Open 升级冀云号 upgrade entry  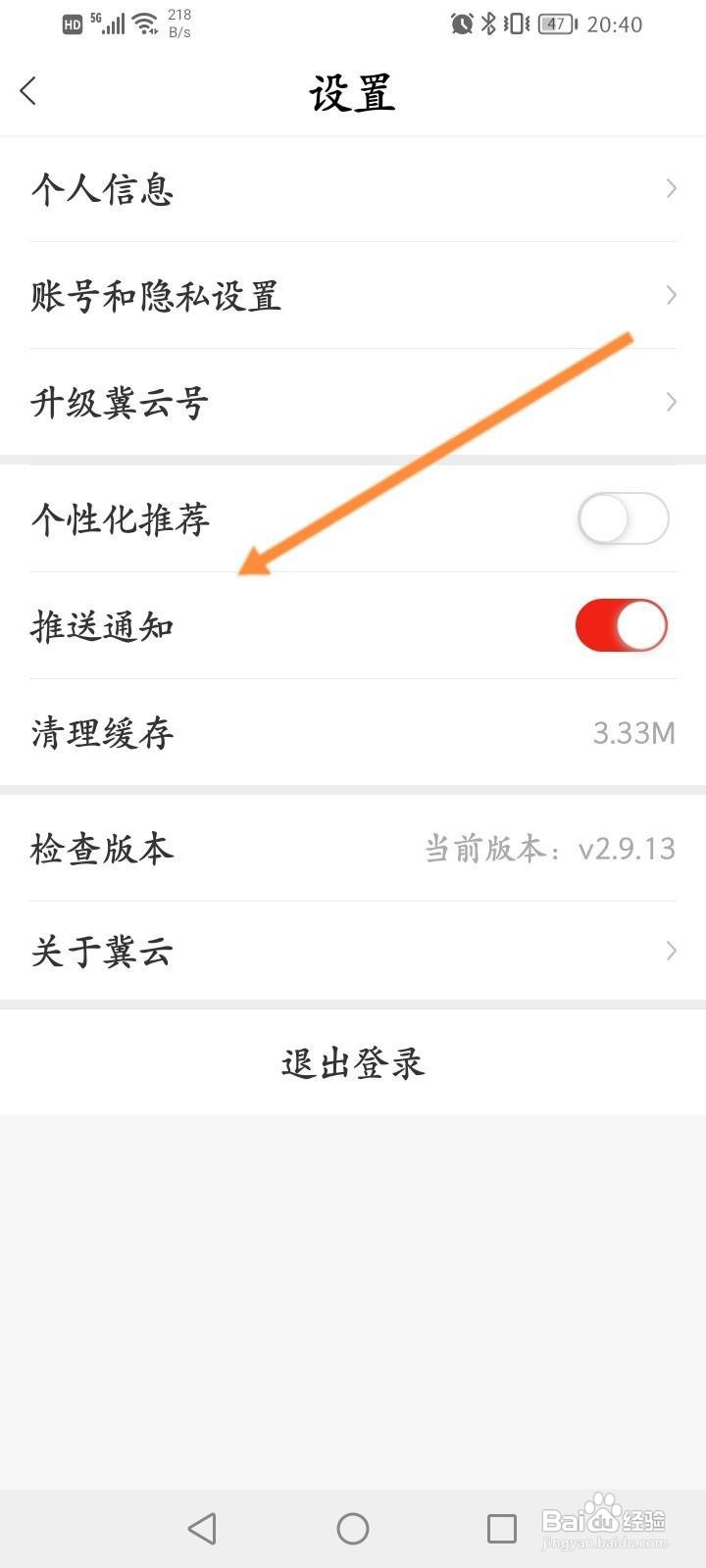click(x=353, y=402)
